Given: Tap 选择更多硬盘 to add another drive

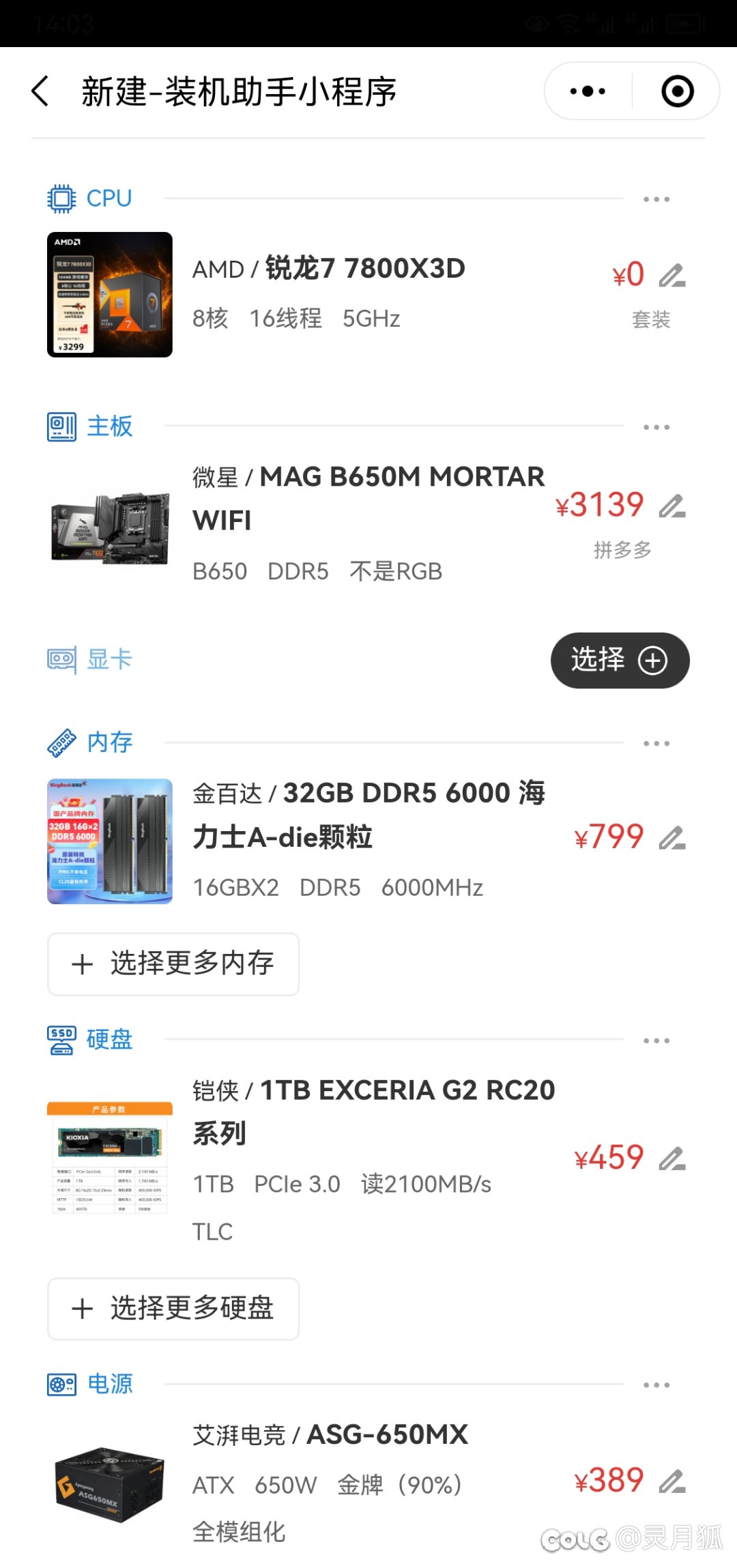Looking at the screenshot, I should click(x=173, y=1308).
